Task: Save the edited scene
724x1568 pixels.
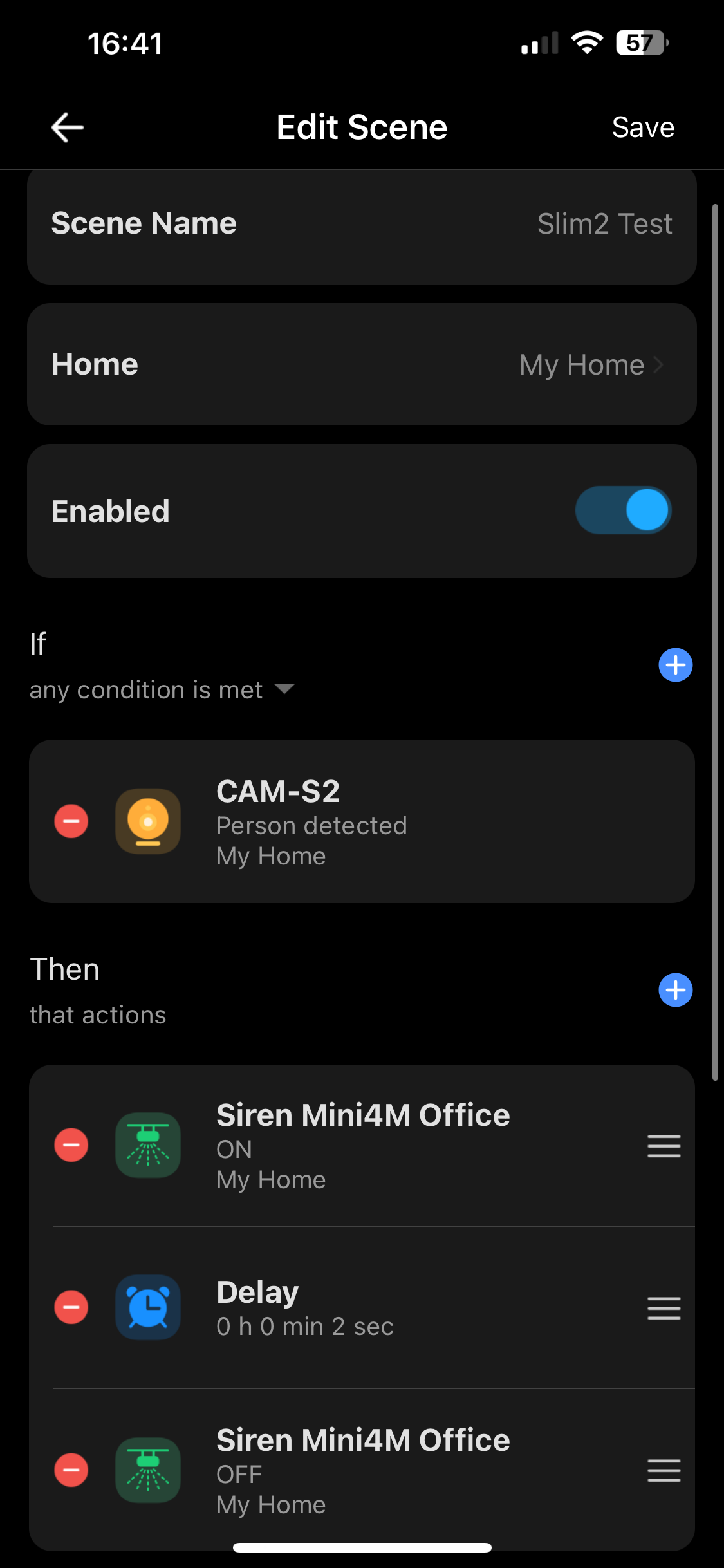Action: coord(643,127)
